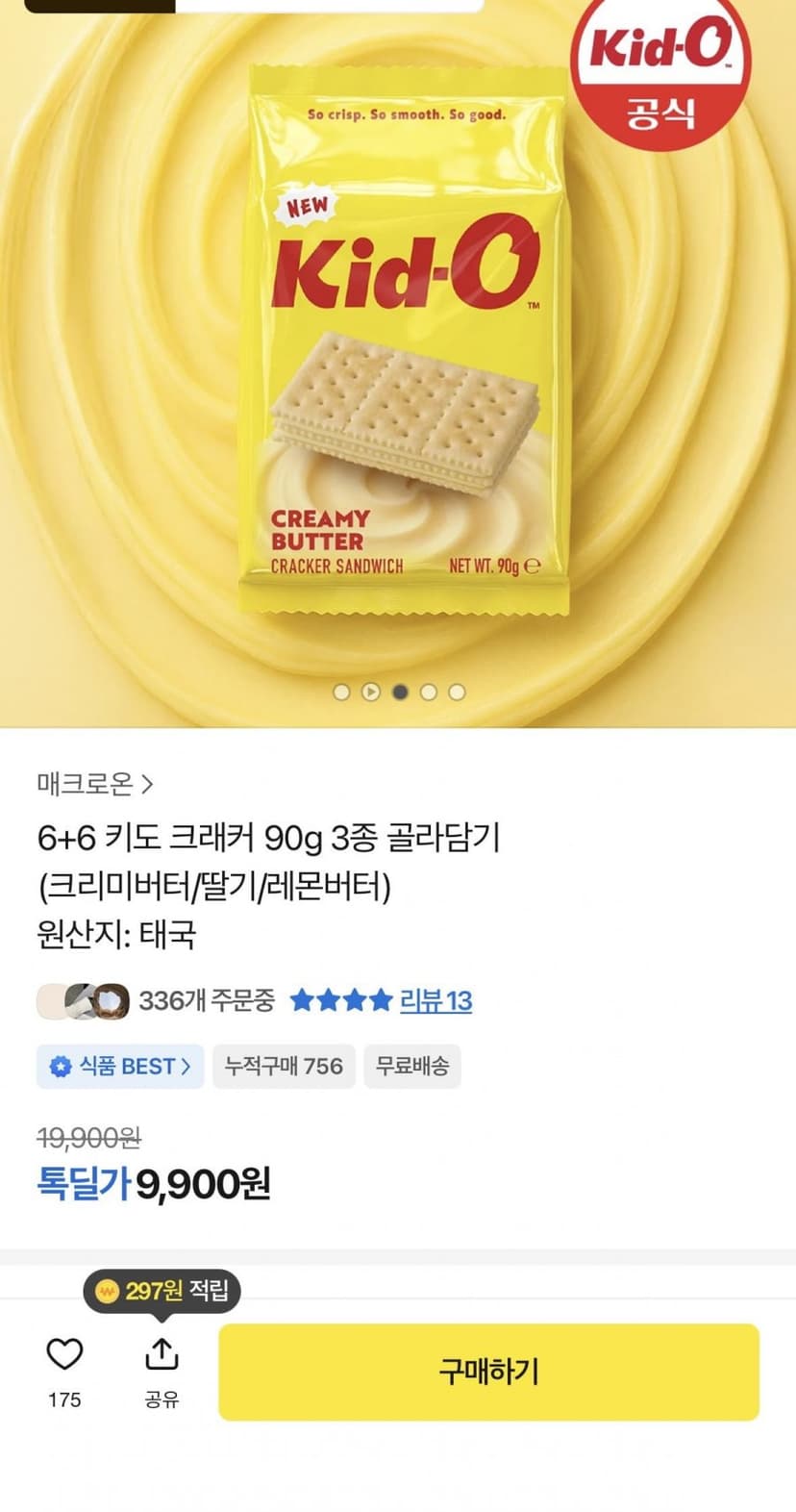Open the 매크로온 seller store link

(95, 785)
